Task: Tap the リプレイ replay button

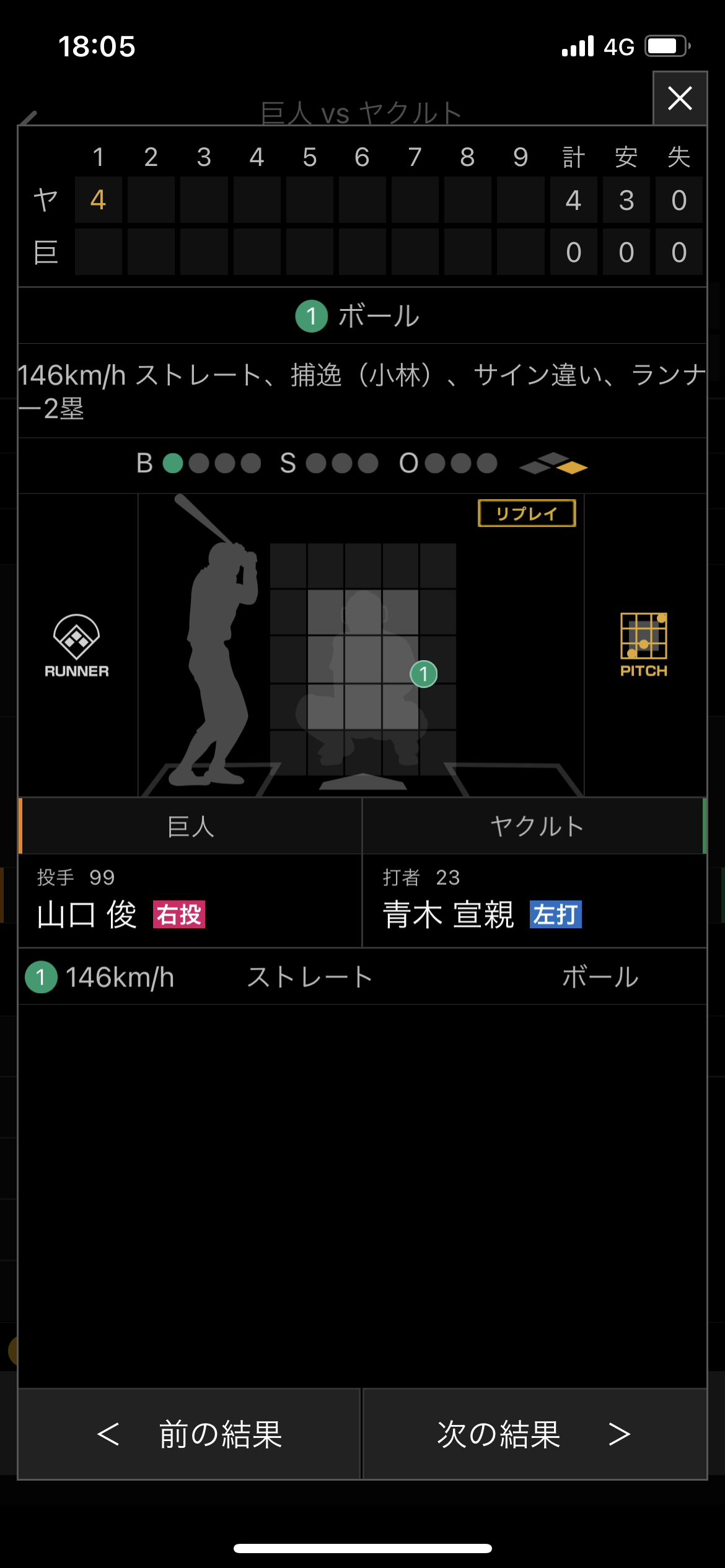Action: click(527, 513)
